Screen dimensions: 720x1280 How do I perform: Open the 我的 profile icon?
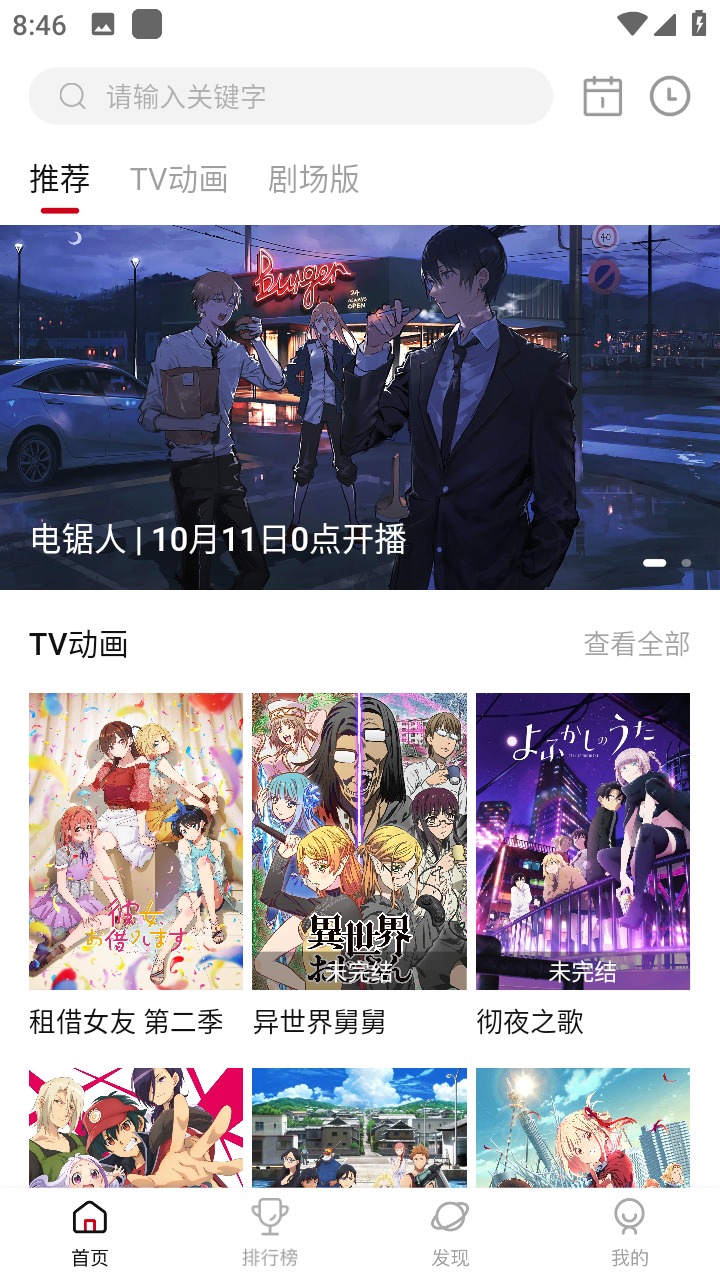click(629, 1217)
